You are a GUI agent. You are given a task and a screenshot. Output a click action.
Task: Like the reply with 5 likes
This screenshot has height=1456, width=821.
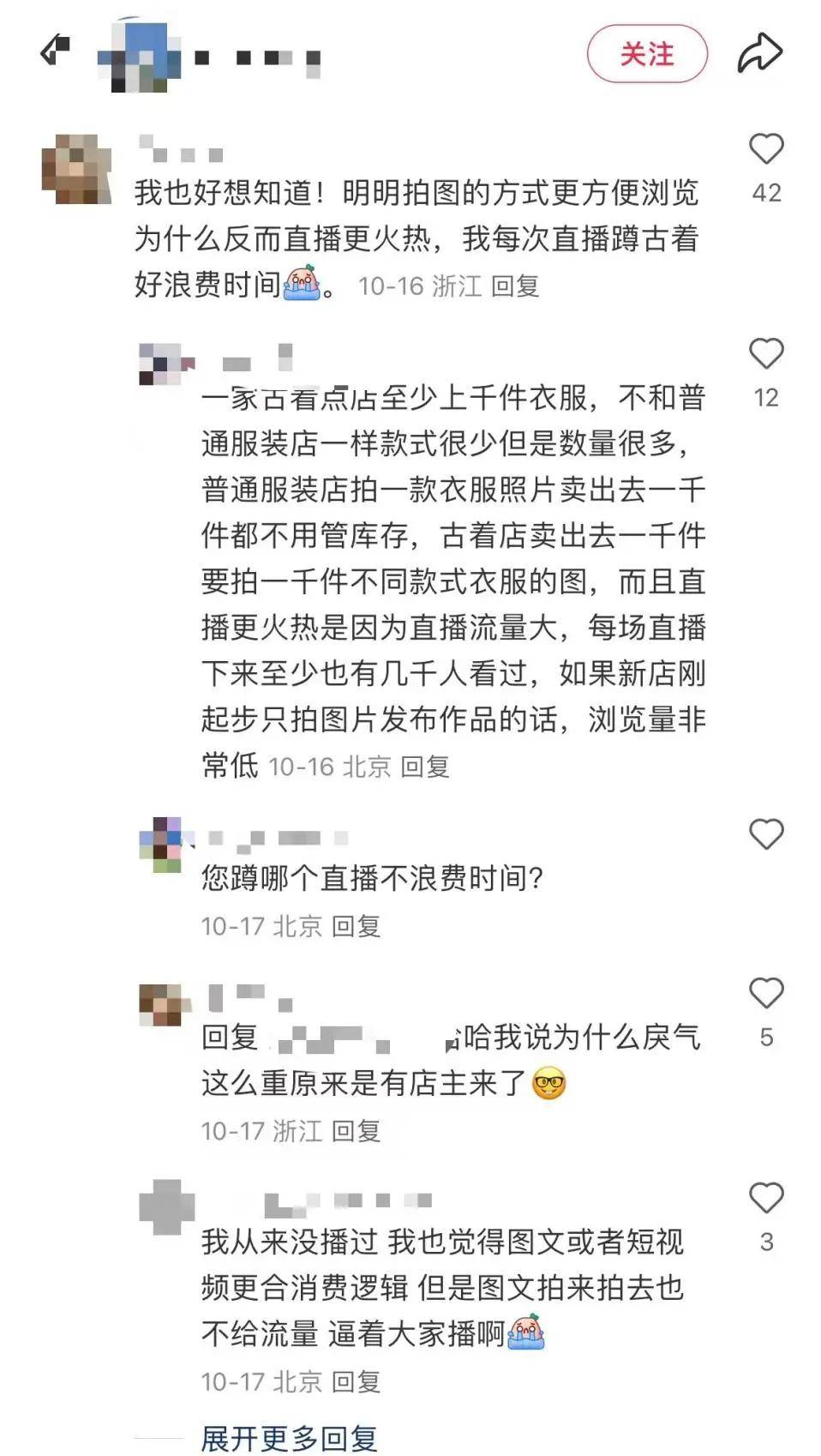click(766, 993)
